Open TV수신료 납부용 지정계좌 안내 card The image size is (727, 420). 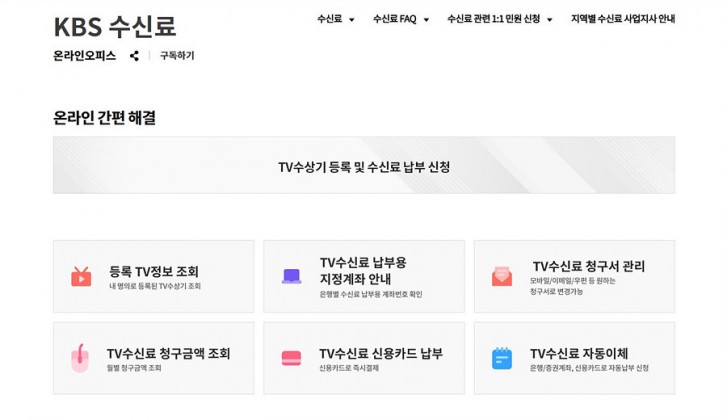363,276
